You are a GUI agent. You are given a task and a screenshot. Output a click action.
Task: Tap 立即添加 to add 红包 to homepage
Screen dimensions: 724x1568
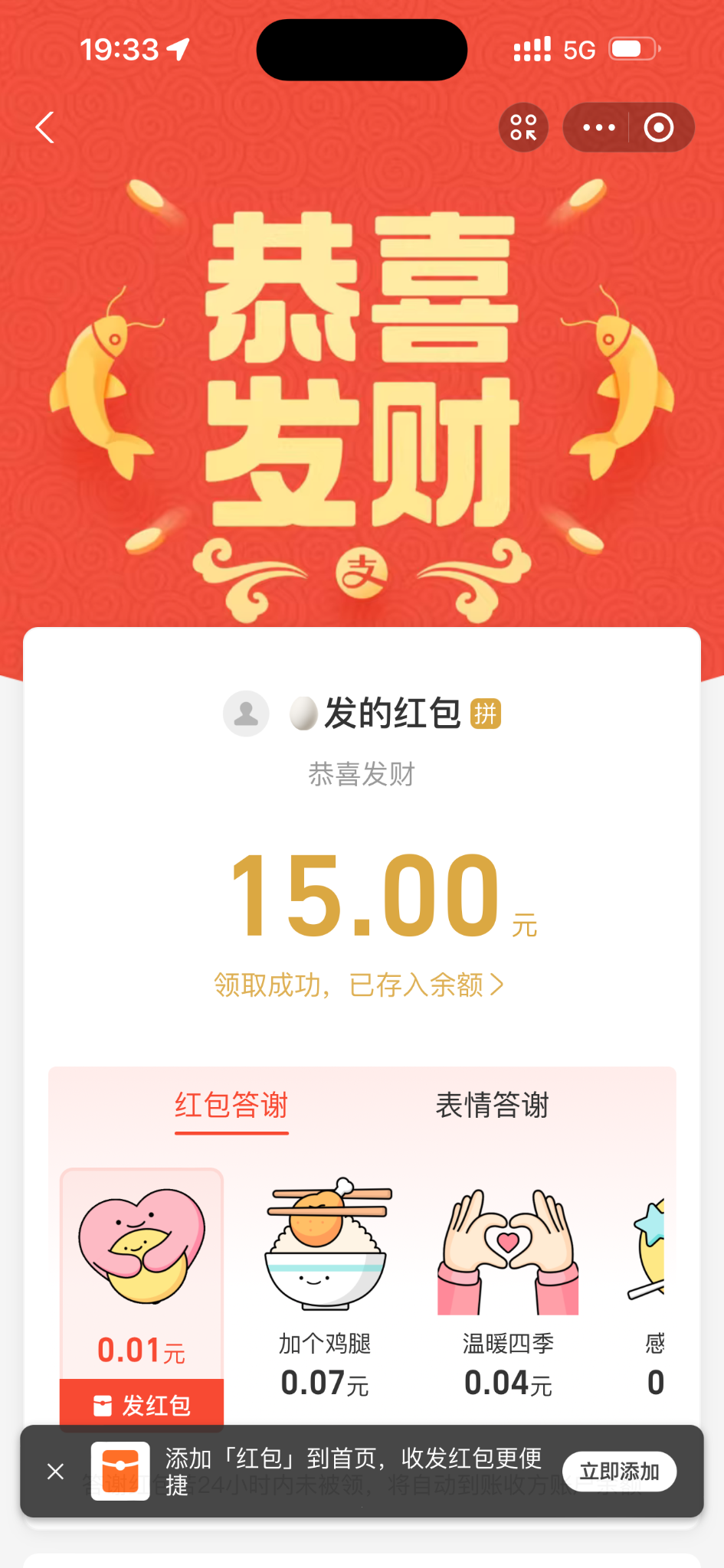619,1471
